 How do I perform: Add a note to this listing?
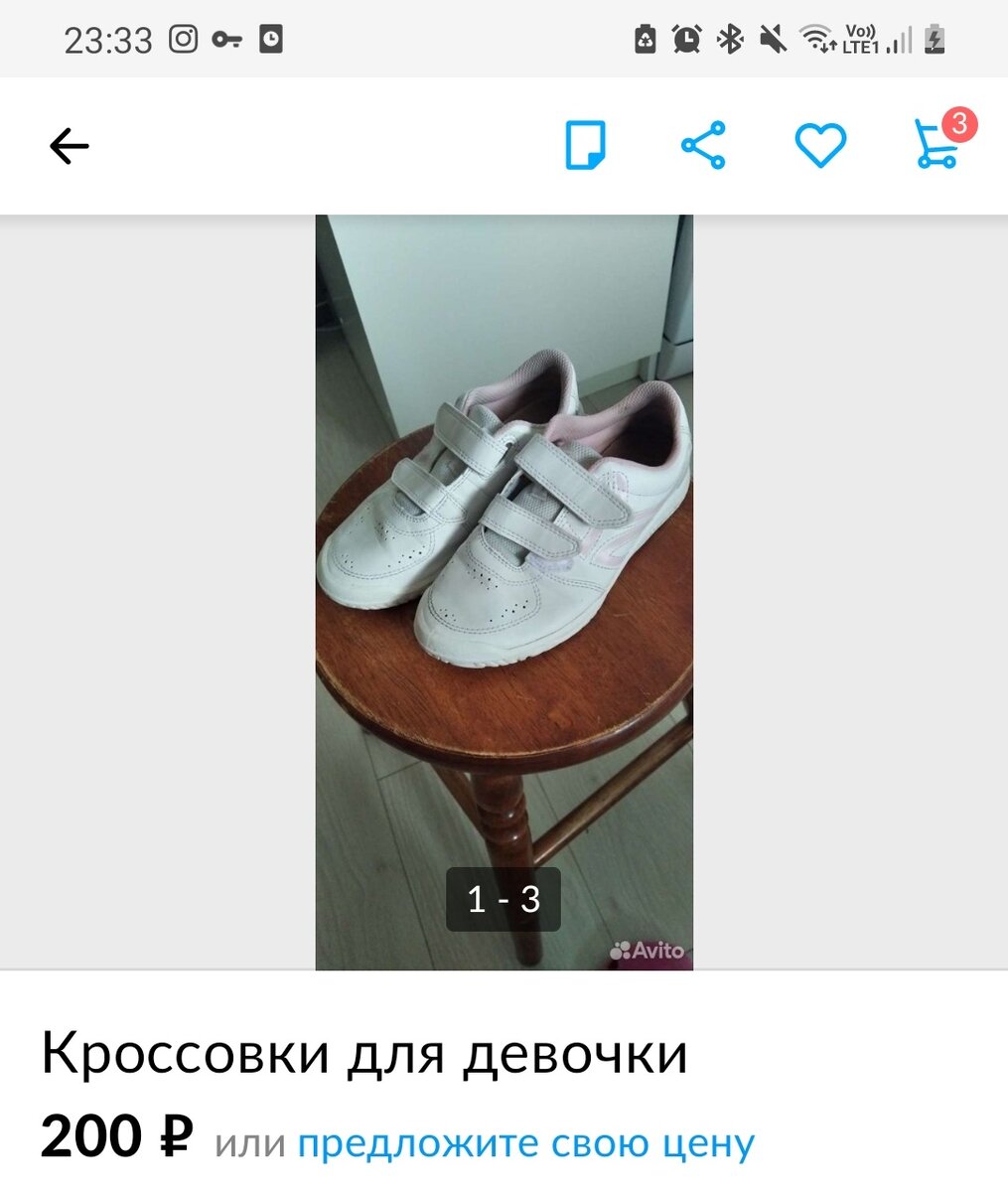pos(585,146)
